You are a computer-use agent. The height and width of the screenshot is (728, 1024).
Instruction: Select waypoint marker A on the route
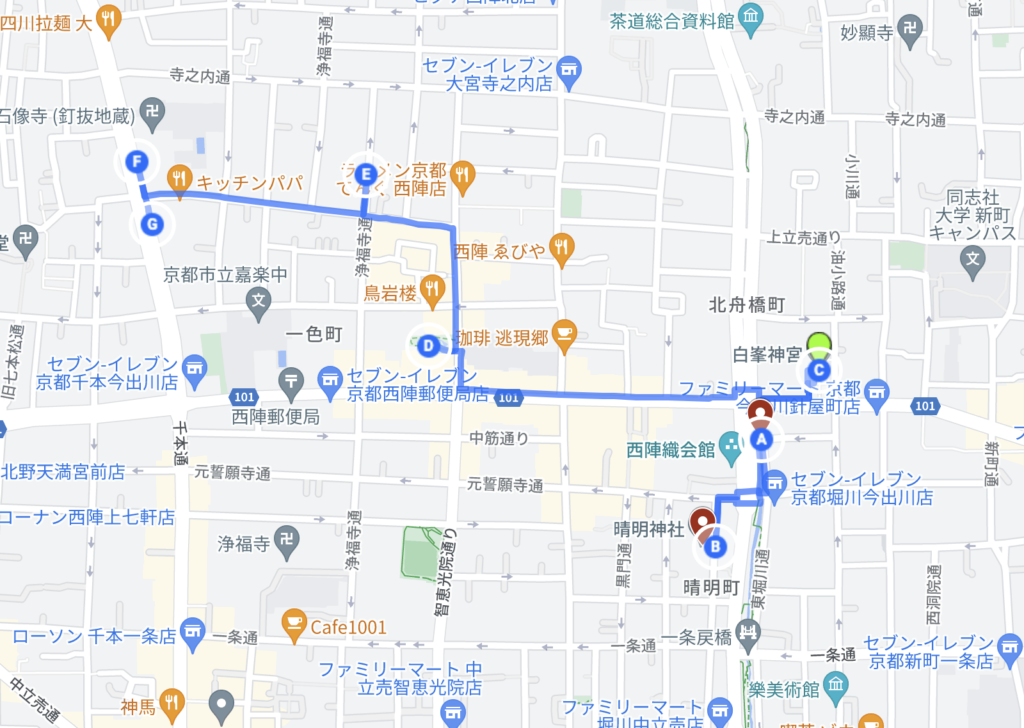[x=762, y=438]
